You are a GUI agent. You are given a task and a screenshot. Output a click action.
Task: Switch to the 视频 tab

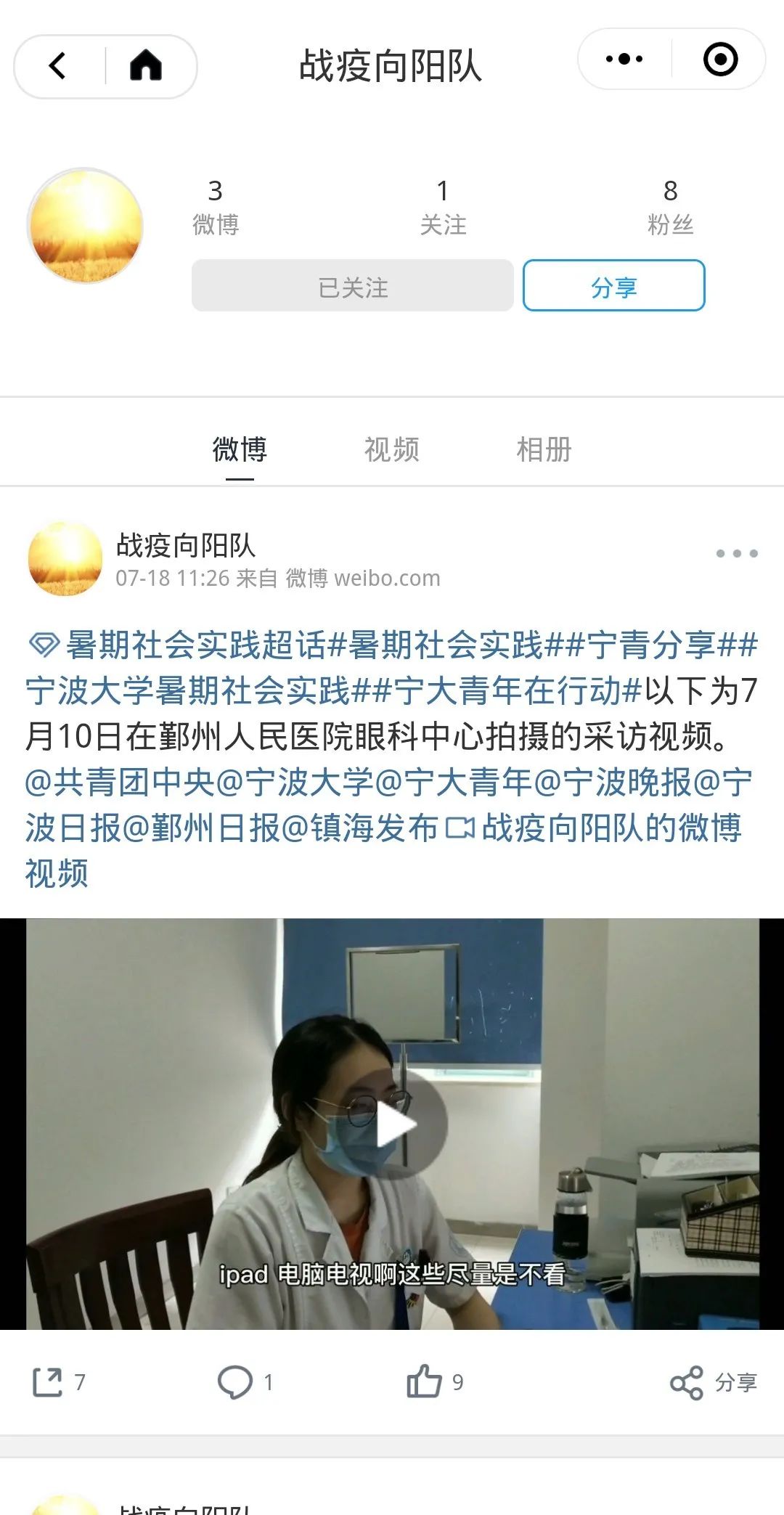point(391,449)
